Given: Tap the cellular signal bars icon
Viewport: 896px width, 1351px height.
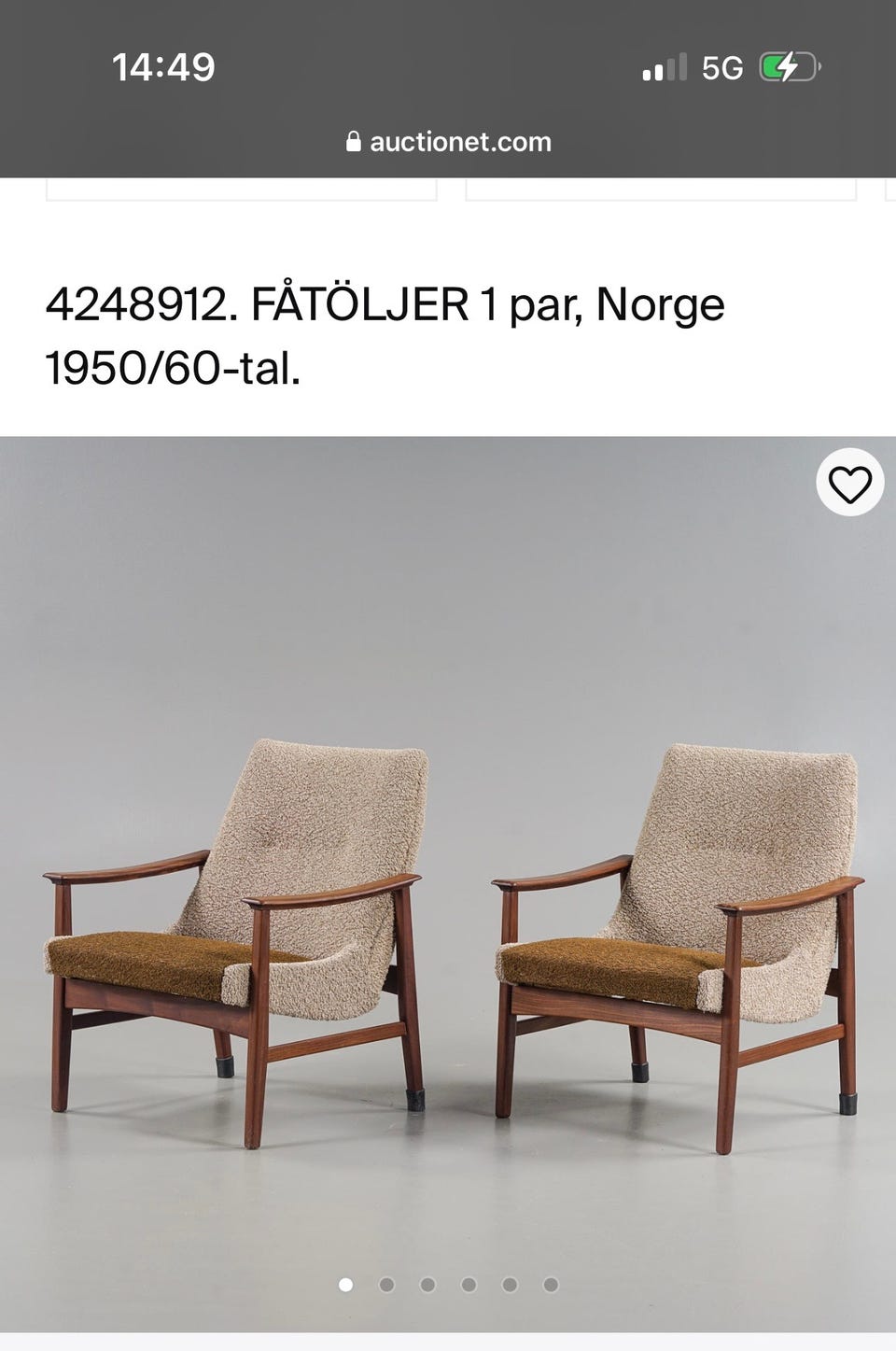Looking at the screenshot, I should coord(665,67).
